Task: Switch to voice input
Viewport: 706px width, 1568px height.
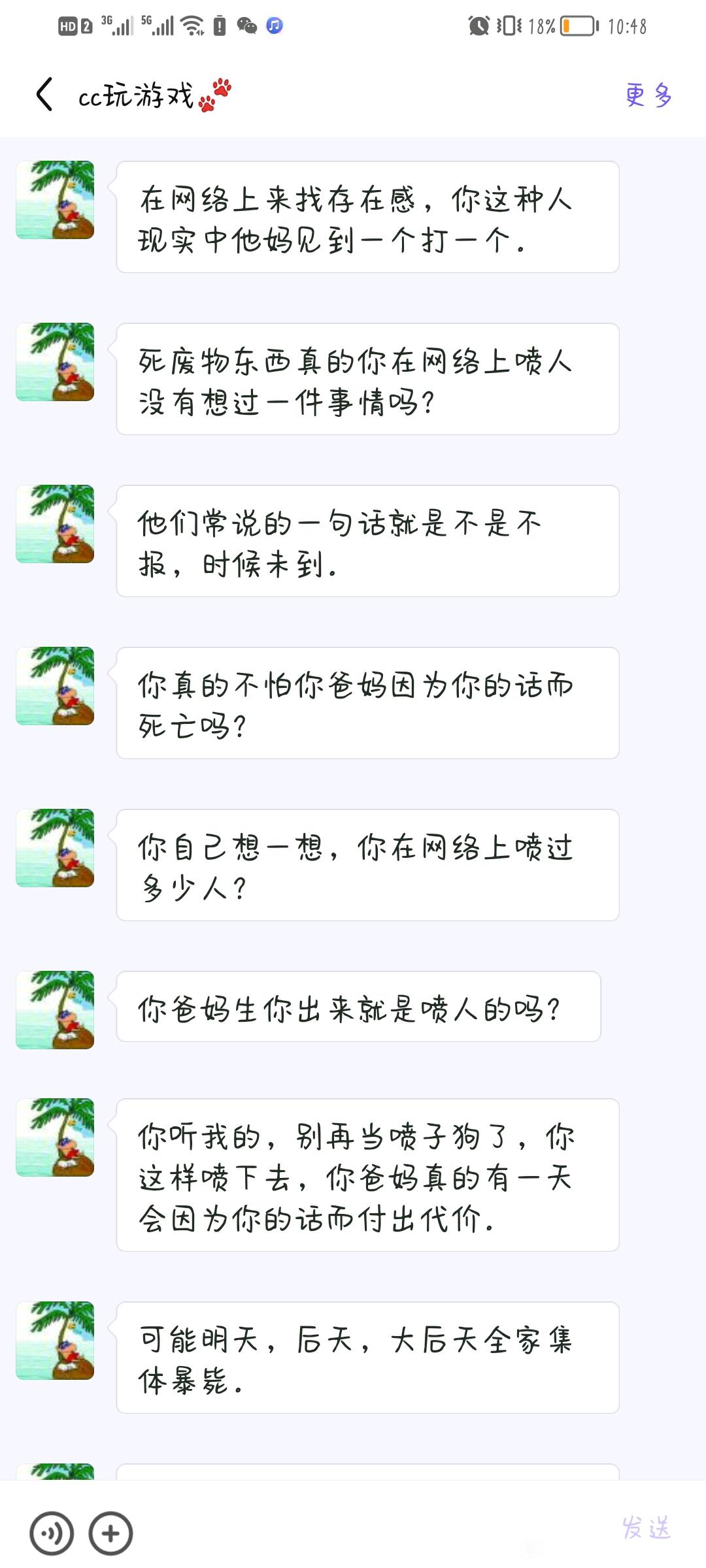Action: pos(52,1533)
